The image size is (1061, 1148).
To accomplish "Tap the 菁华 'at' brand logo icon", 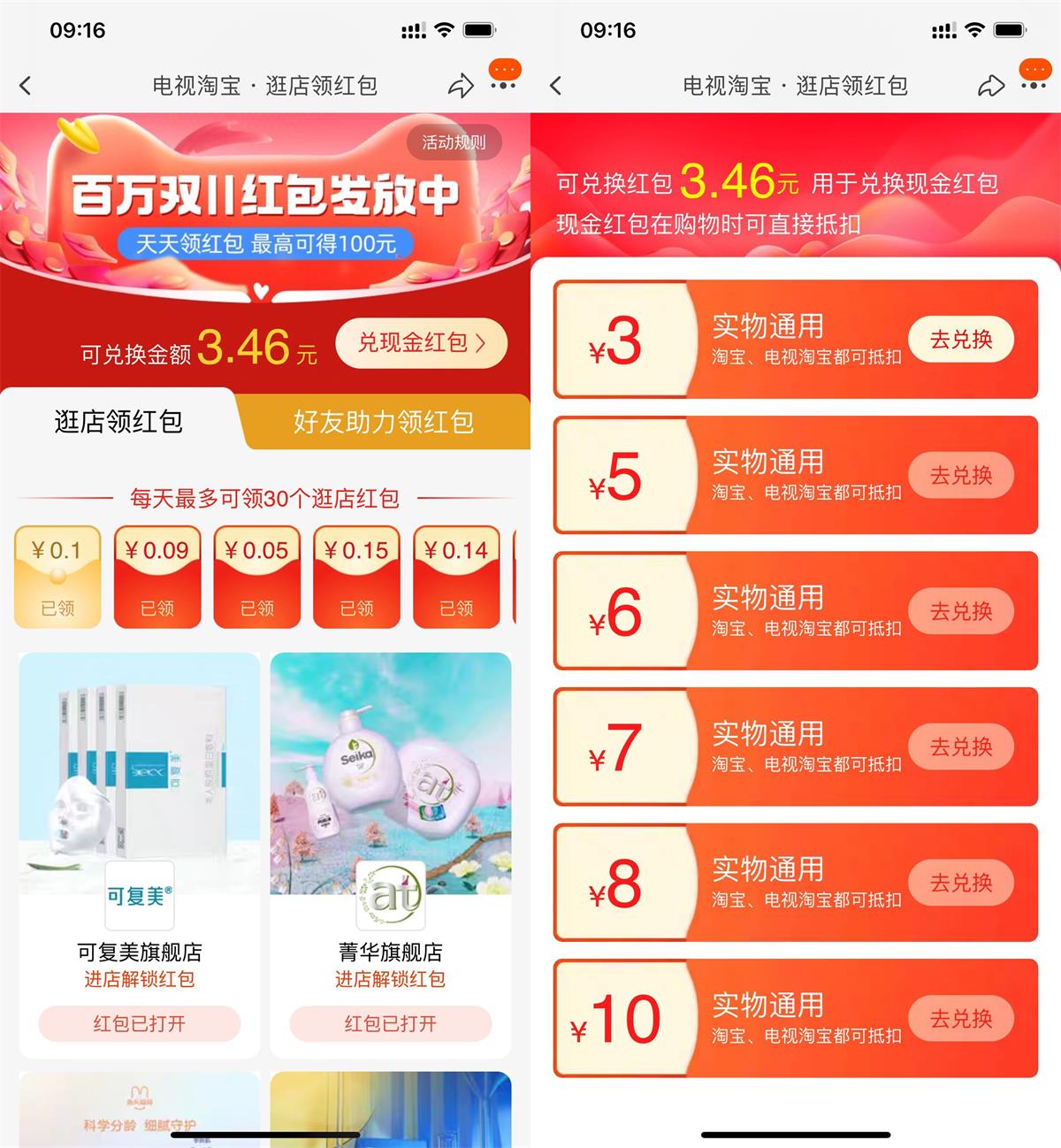I will (392, 896).
